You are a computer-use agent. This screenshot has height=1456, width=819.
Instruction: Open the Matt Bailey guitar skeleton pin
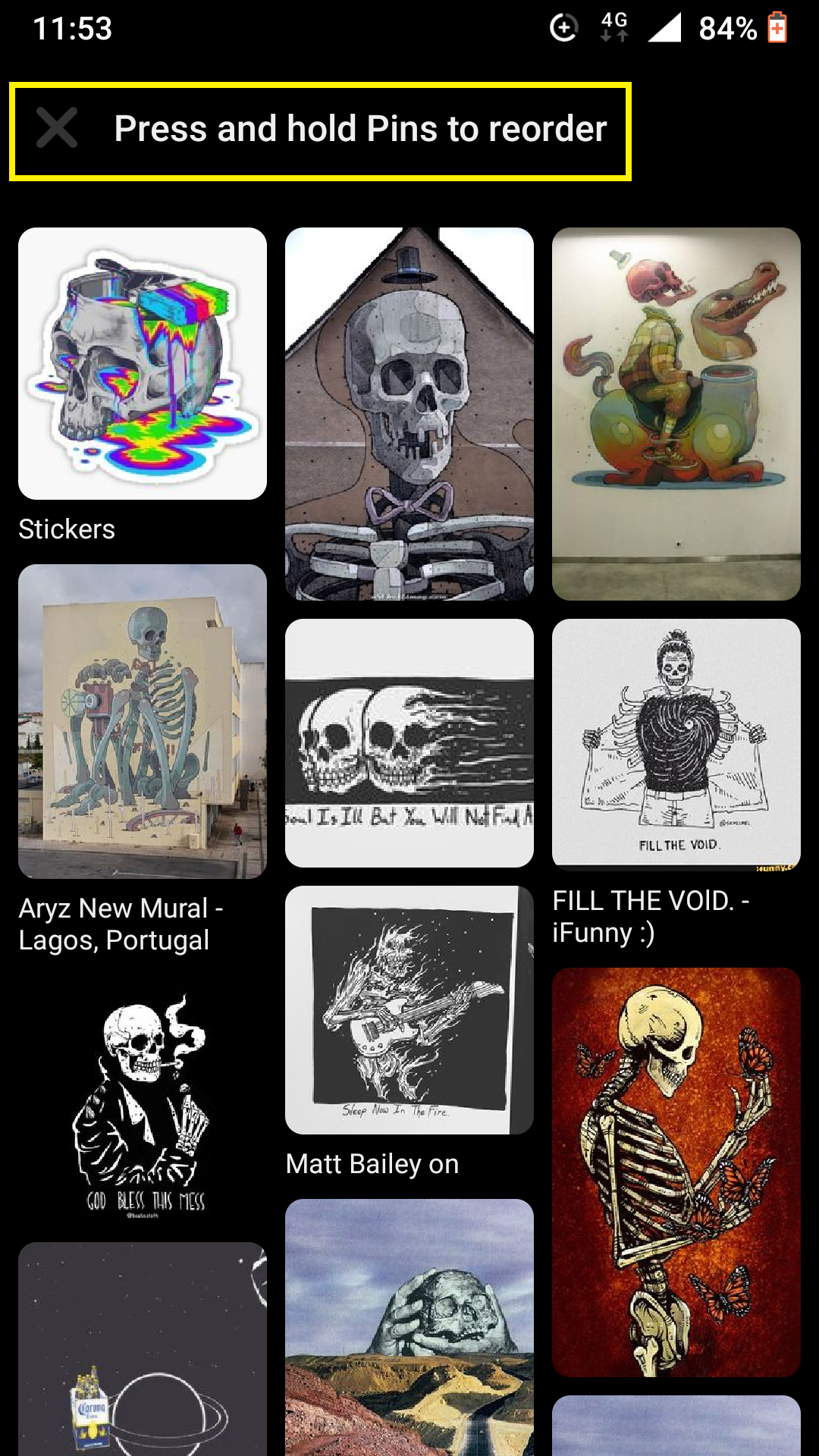tap(409, 1009)
